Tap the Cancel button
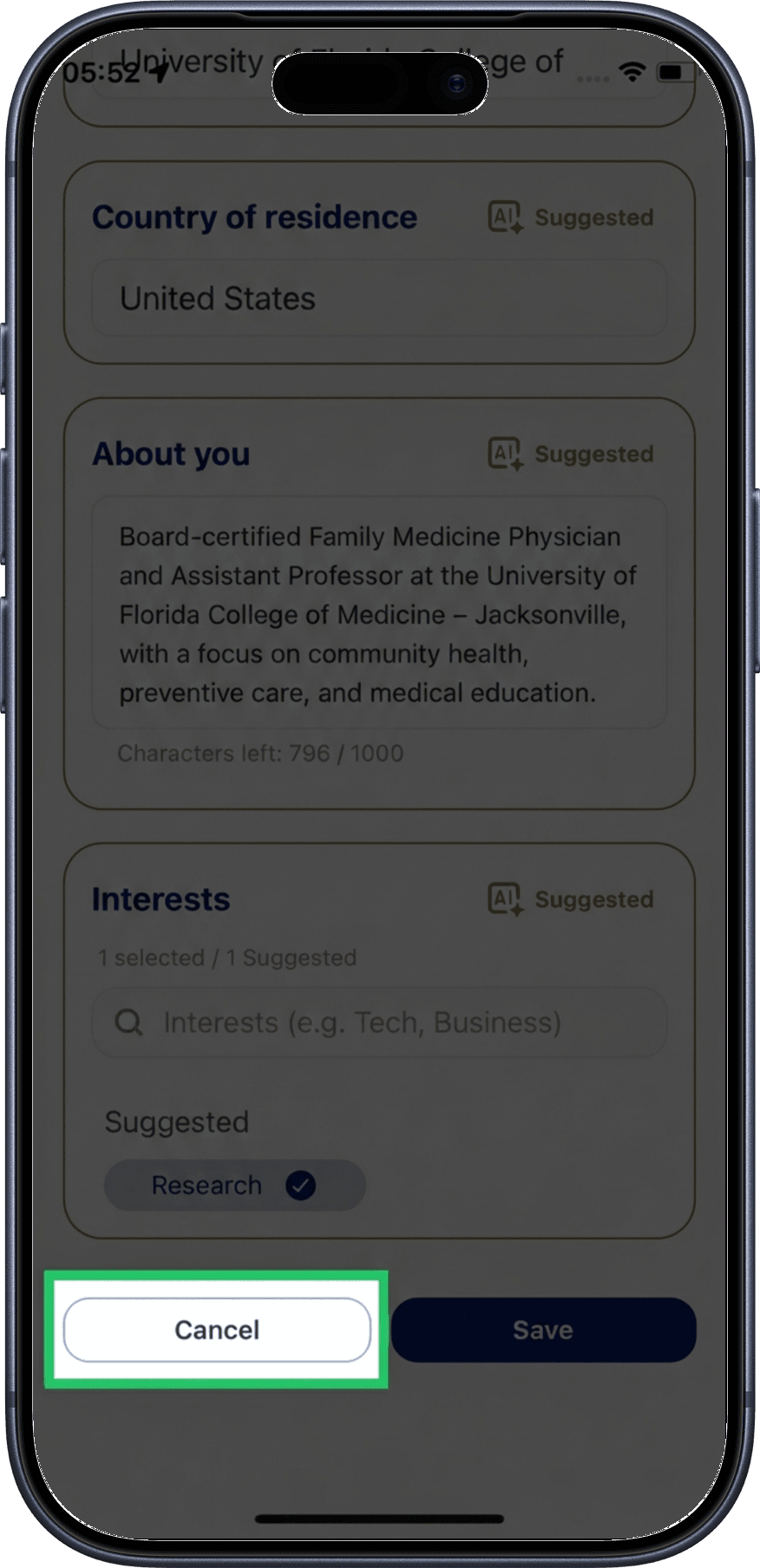Image resolution: width=760 pixels, height=1568 pixels. 217,1330
